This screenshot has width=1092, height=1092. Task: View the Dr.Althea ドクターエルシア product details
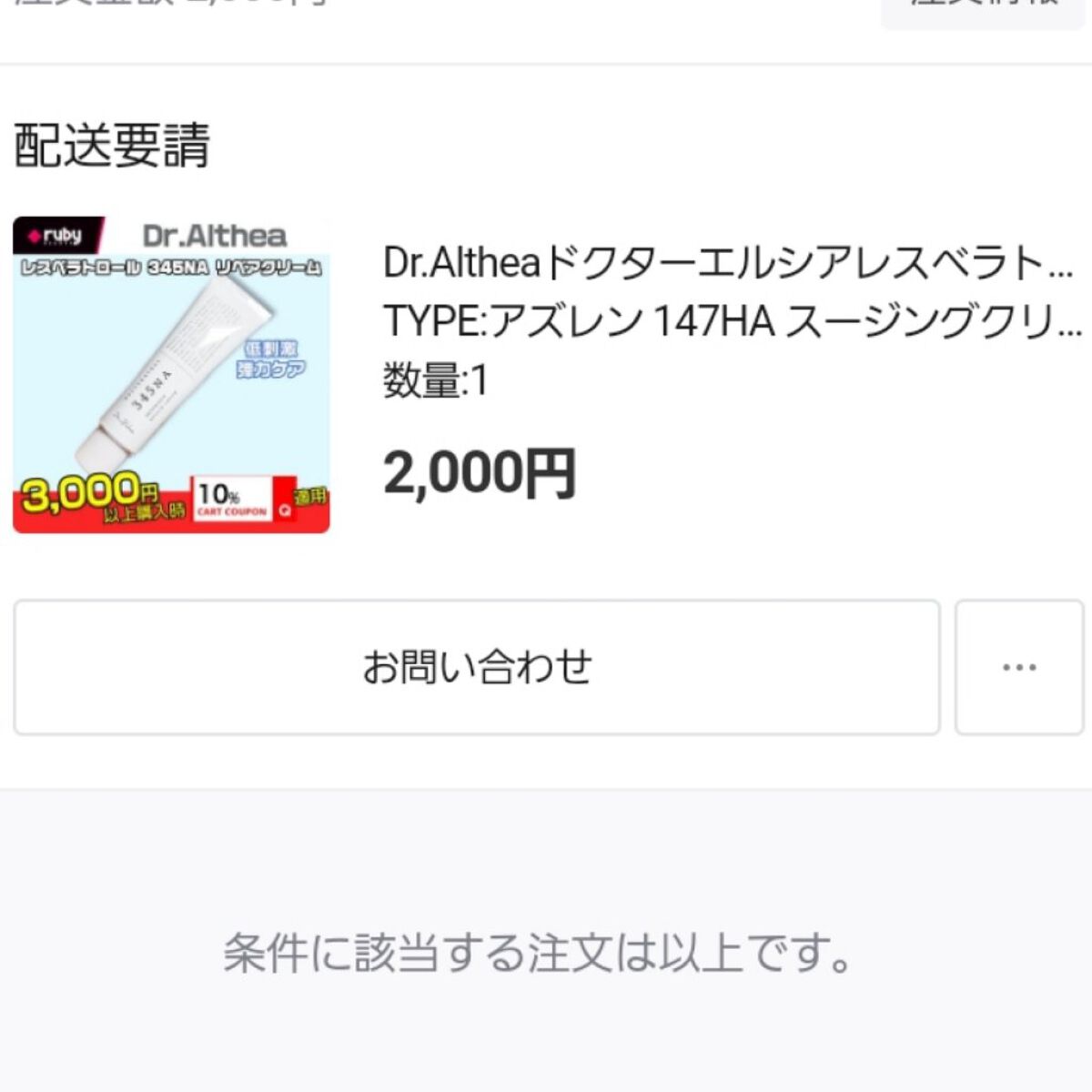[x=728, y=264]
